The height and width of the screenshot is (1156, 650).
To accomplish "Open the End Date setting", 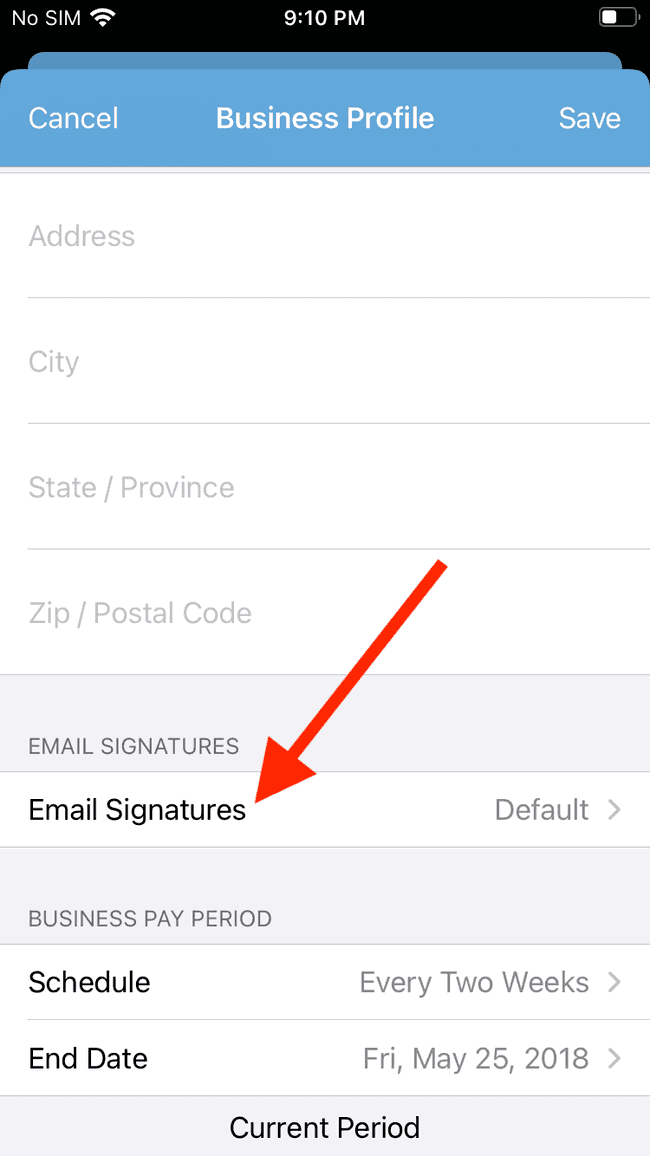I will click(x=325, y=1059).
